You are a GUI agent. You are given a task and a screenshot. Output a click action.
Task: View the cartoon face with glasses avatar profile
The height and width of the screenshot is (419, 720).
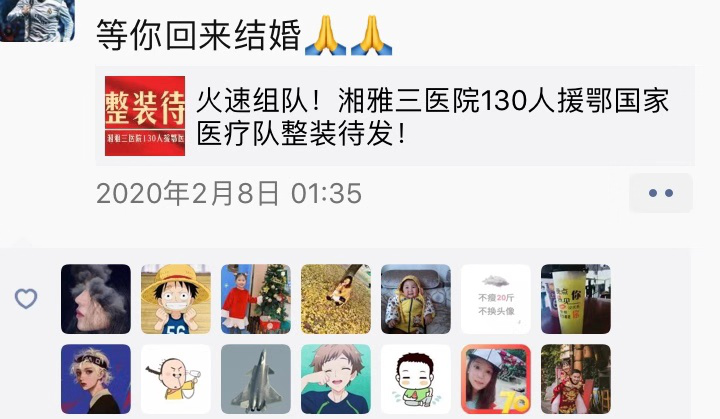[x=415, y=379]
